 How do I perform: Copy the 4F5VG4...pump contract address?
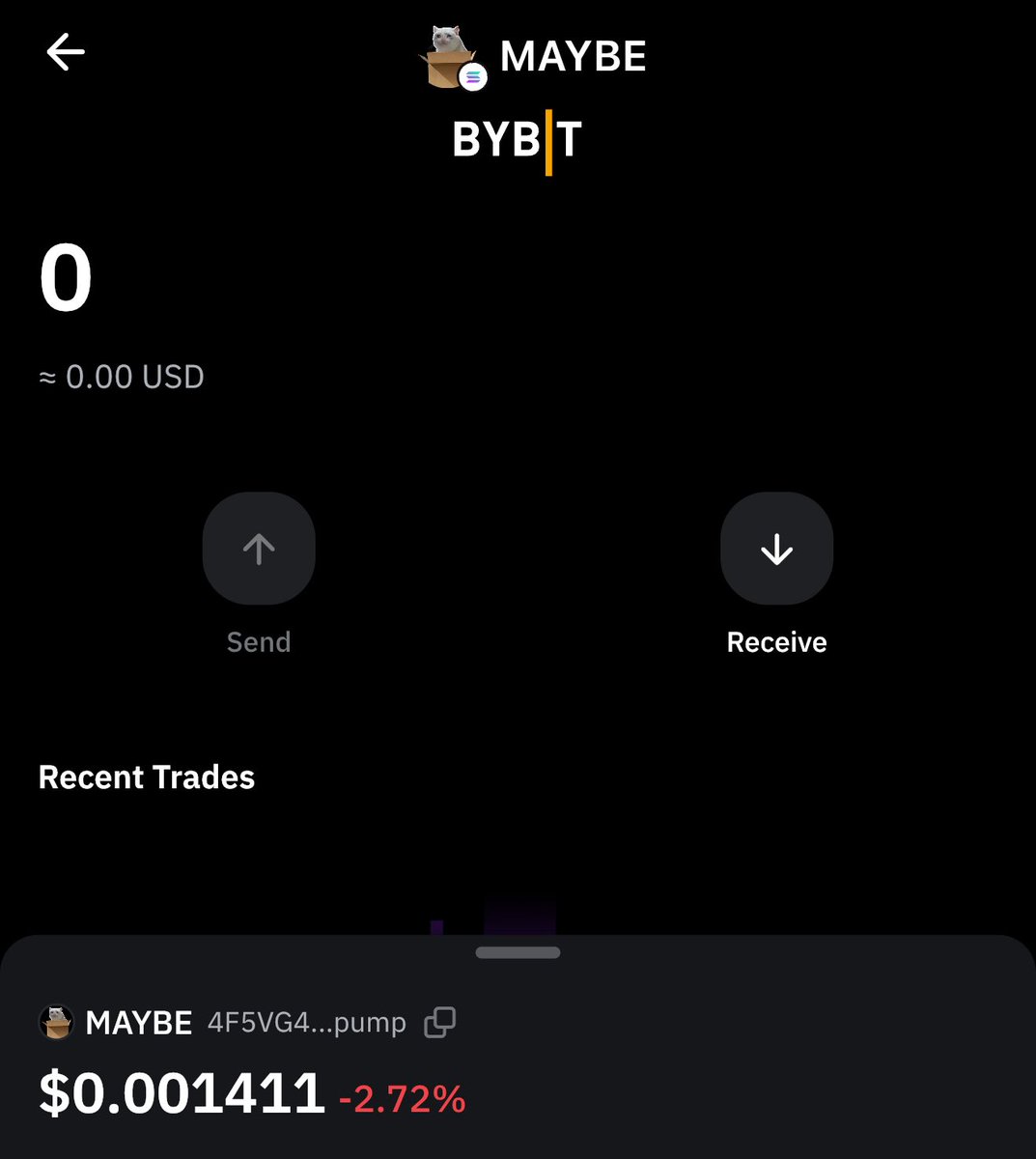tap(440, 1022)
